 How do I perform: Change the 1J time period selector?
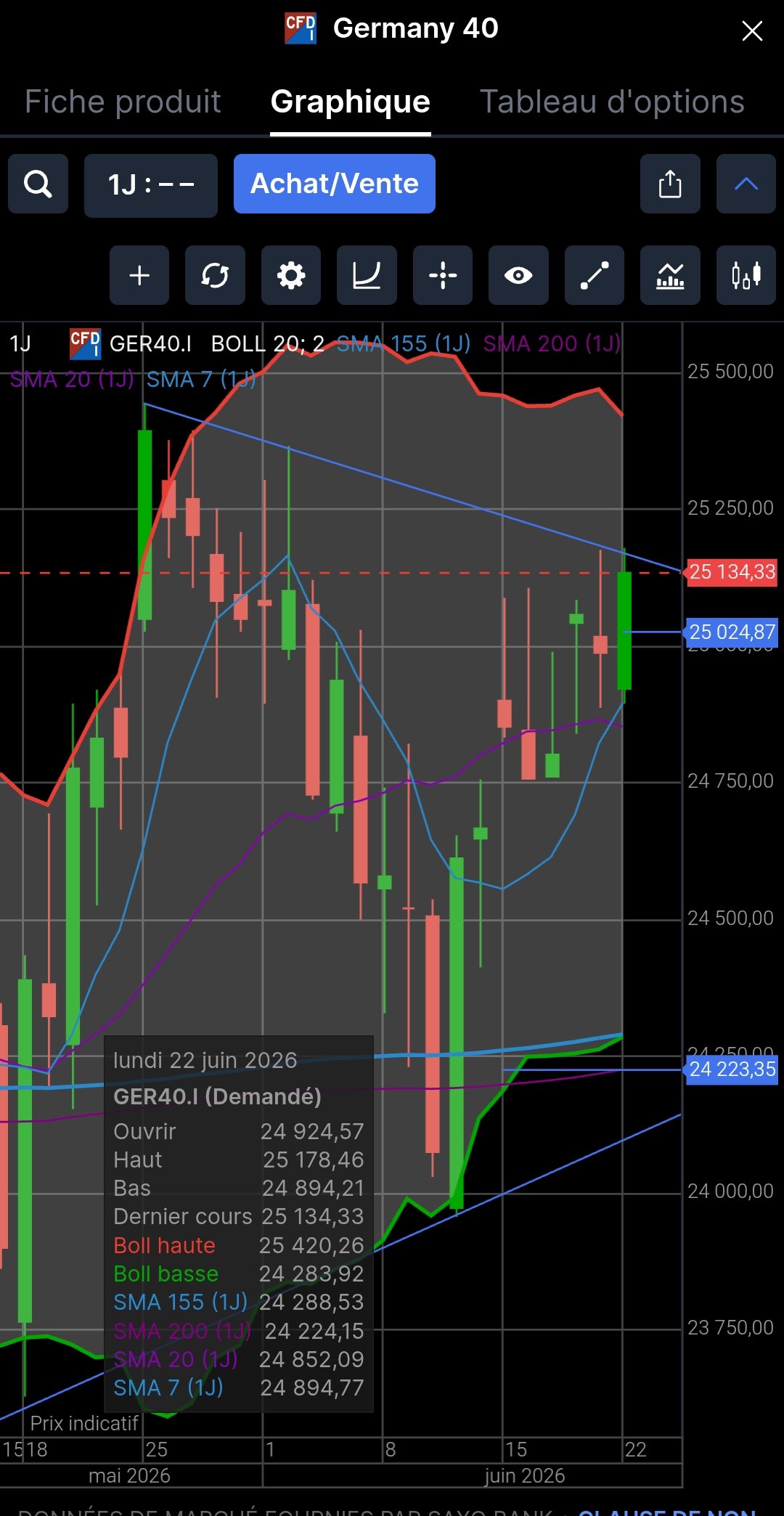(151, 185)
